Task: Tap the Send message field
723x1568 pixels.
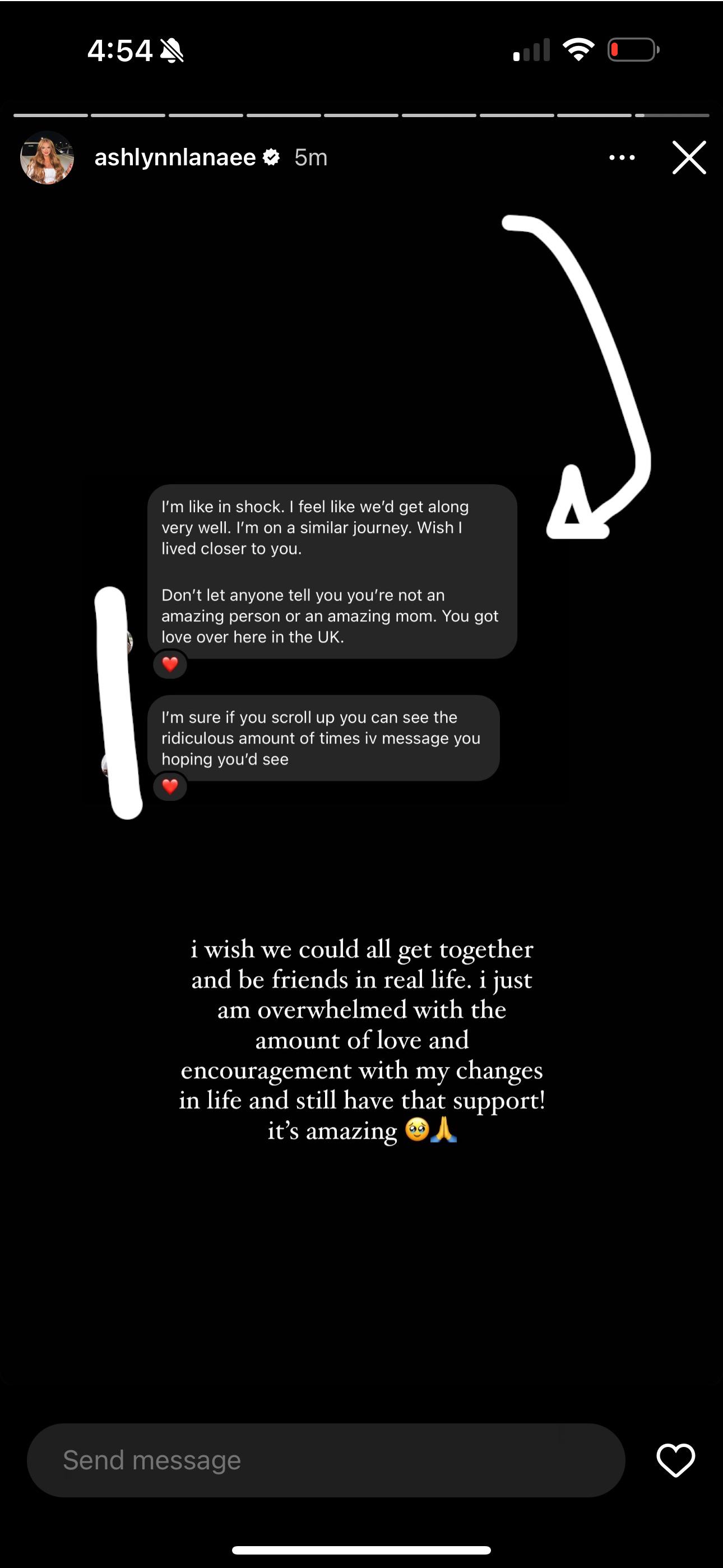Action: tap(326, 1460)
